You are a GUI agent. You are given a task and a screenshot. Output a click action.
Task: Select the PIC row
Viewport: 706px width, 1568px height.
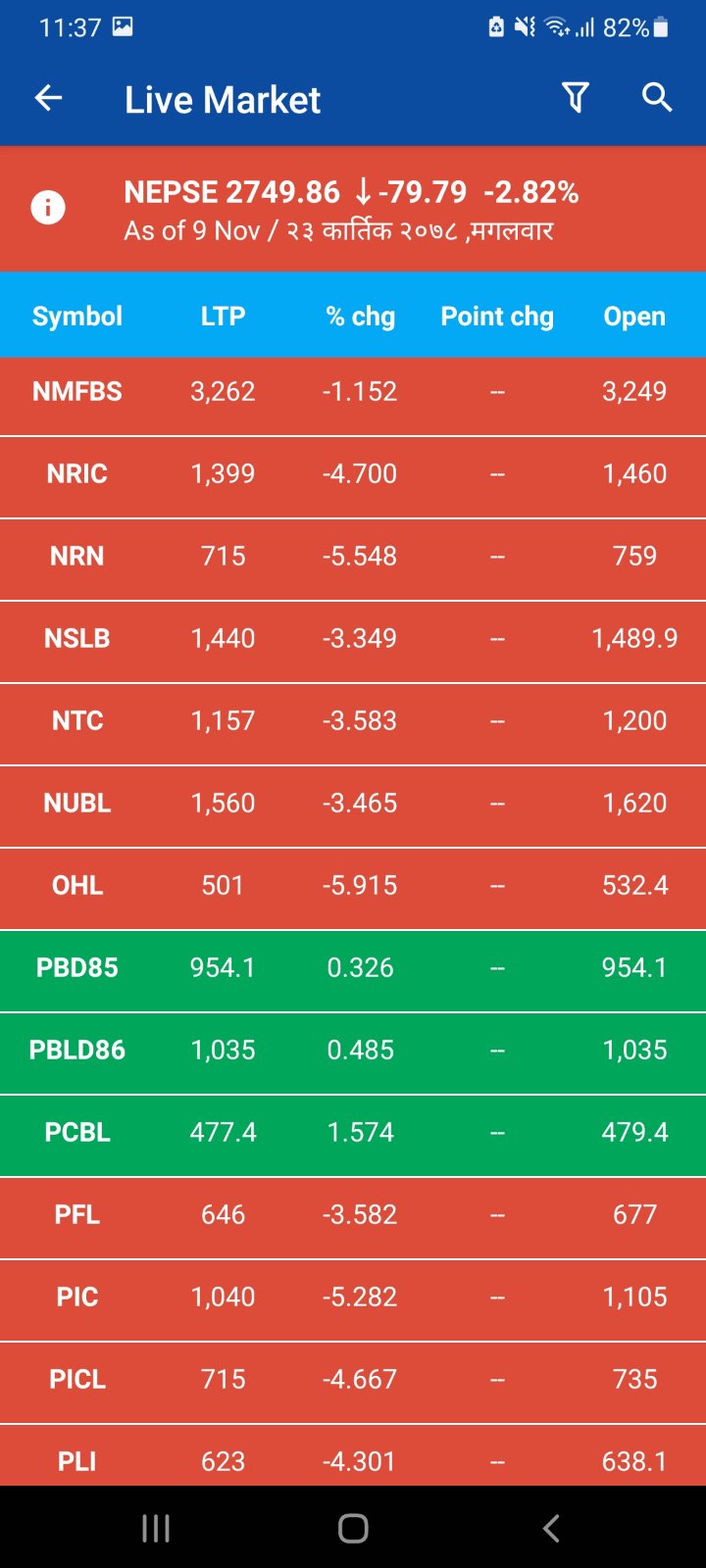[353, 1298]
